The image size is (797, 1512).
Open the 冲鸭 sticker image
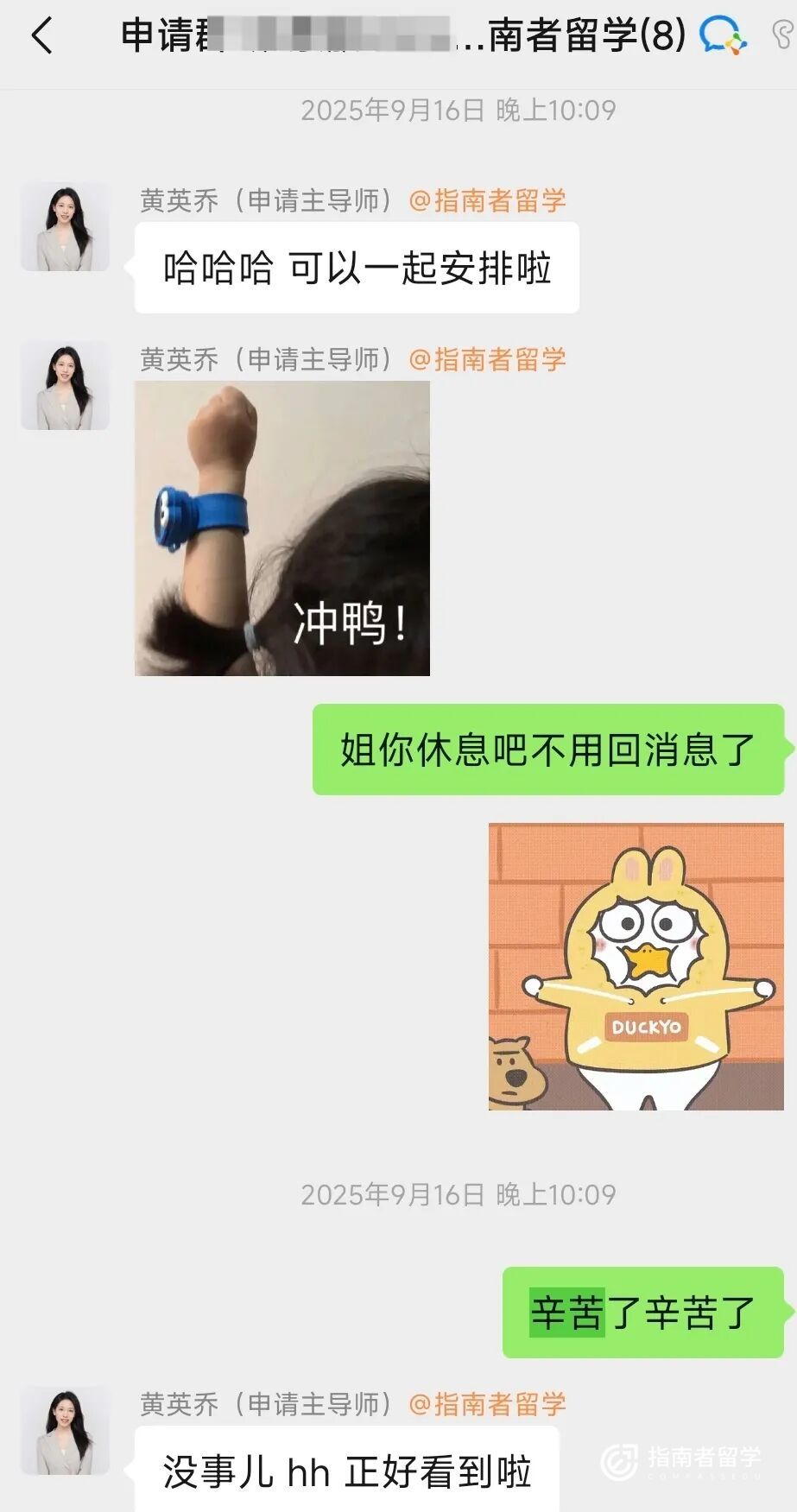(282, 528)
